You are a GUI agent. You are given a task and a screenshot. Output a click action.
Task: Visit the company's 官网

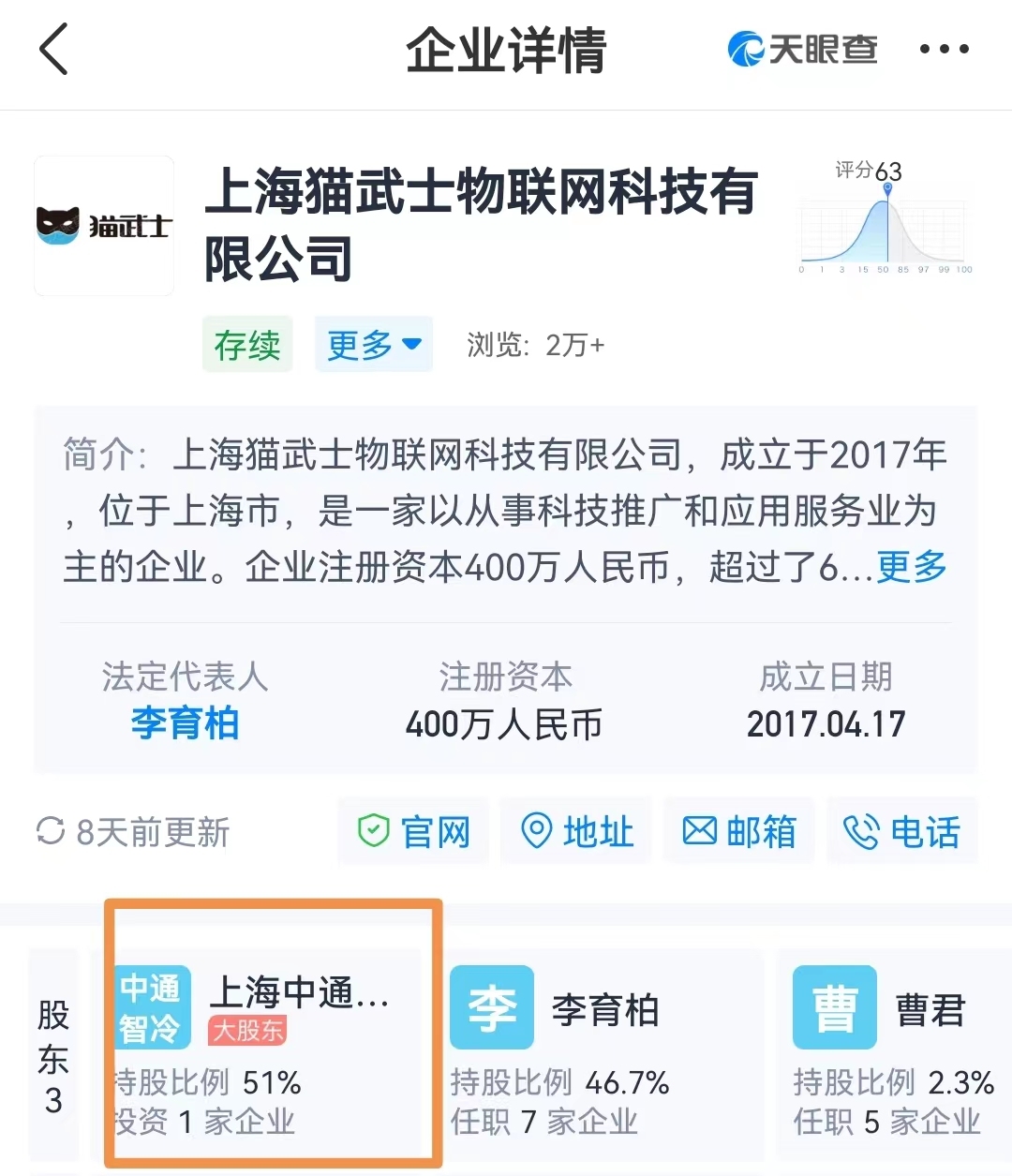pyautogui.click(x=414, y=831)
